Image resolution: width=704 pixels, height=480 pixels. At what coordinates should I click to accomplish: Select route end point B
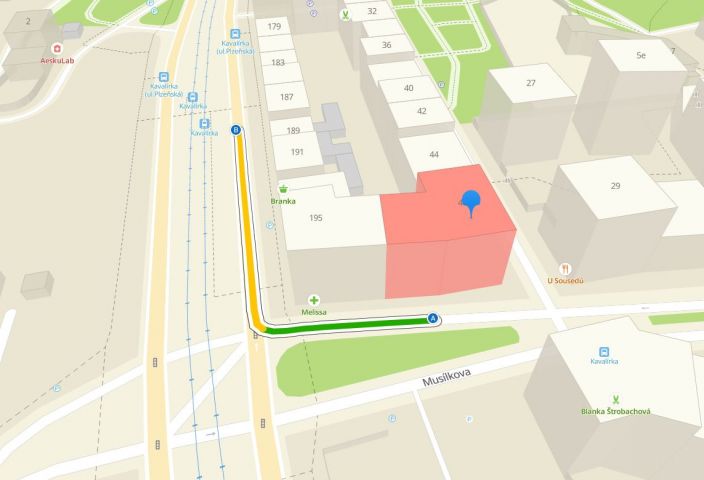coord(237,130)
